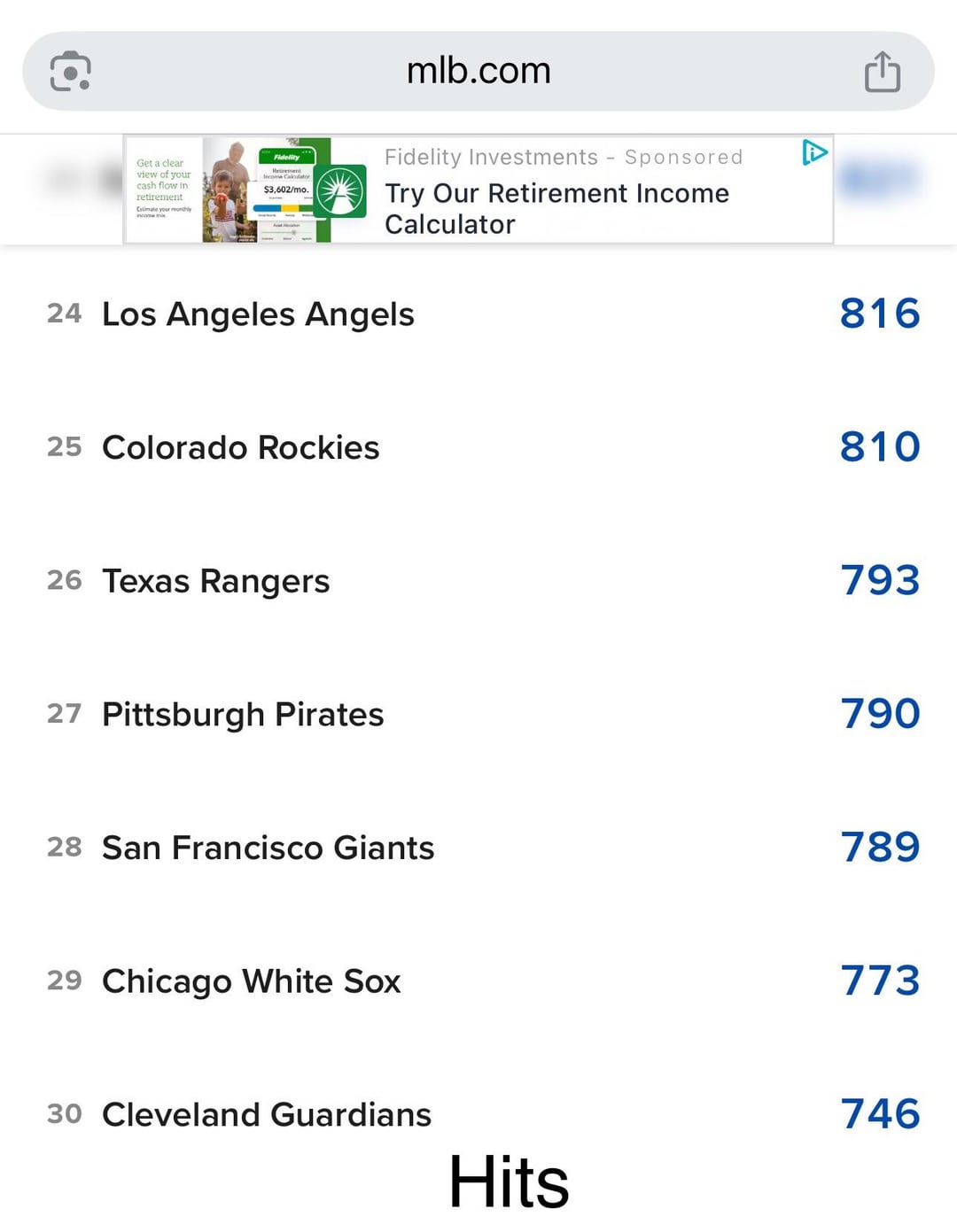Open the page options icon in address bar
The height and width of the screenshot is (1232, 957).
click(x=71, y=72)
